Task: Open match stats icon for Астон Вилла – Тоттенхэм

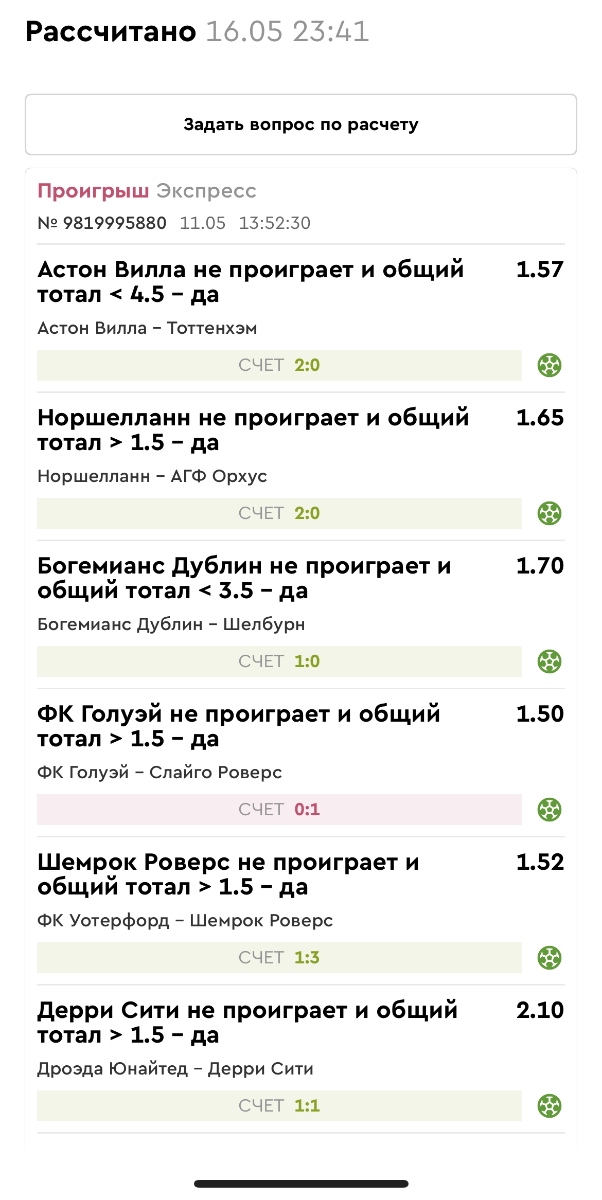Action: pos(549,365)
